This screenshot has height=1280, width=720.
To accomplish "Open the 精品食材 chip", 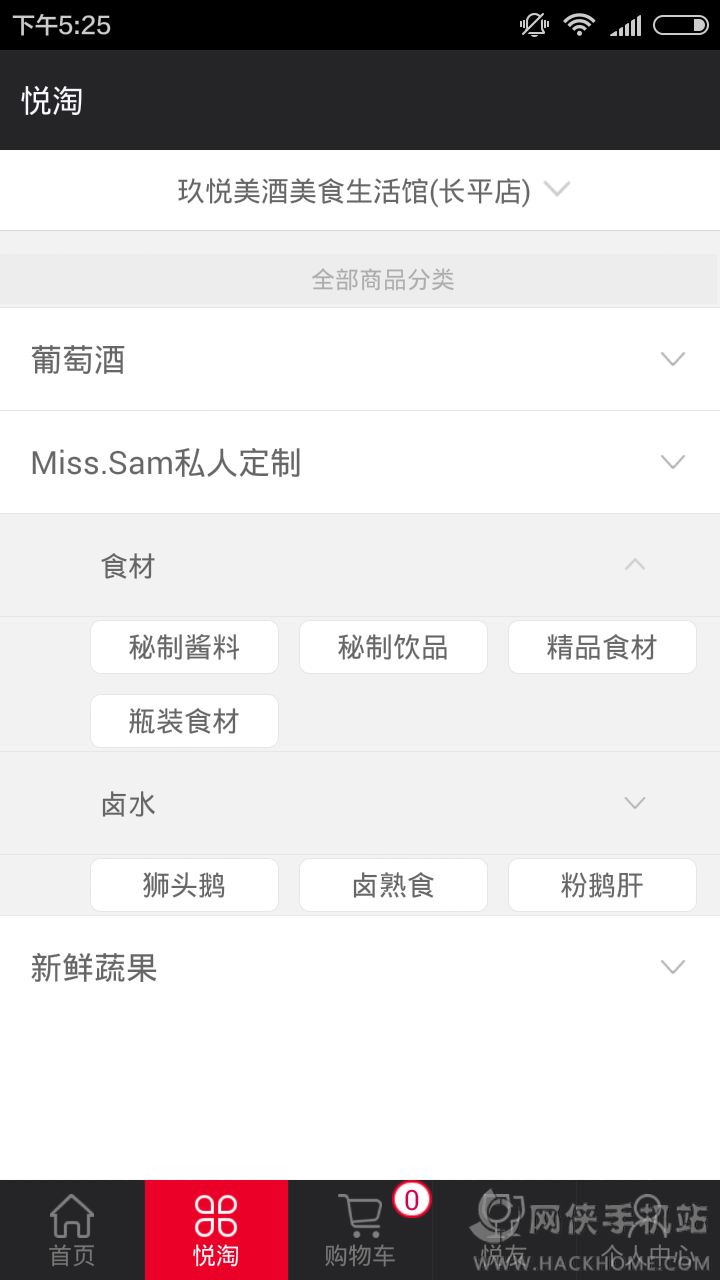I will coord(602,647).
